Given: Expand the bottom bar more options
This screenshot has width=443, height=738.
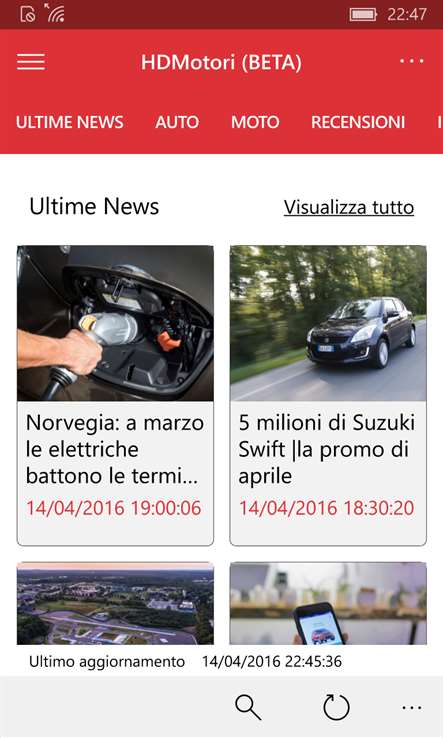Looking at the screenshot, I should click(412, 707).
